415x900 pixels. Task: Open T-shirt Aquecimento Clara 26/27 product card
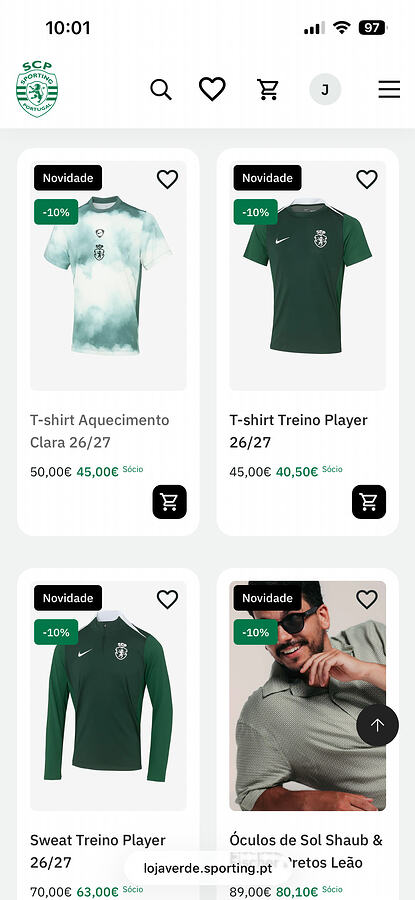tap(108, 342)
